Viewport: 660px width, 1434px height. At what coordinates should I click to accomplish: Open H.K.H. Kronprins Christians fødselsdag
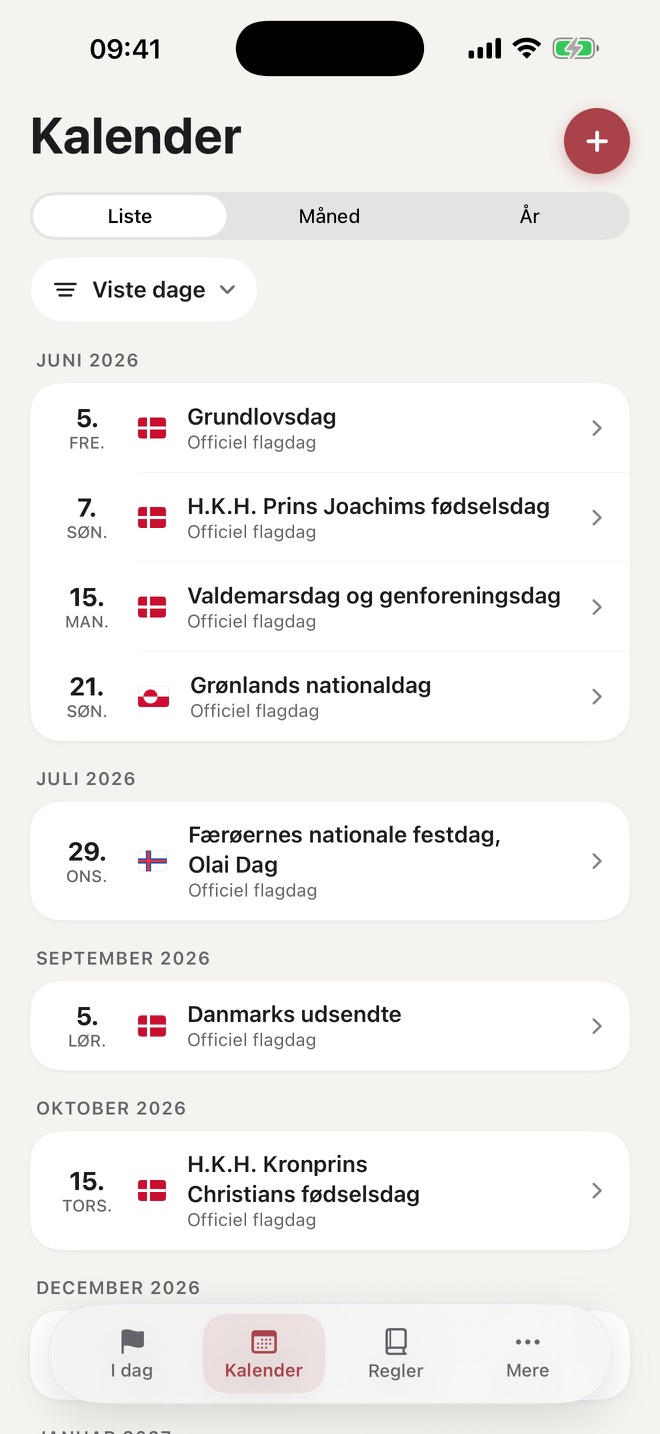tap(330, 1191)
